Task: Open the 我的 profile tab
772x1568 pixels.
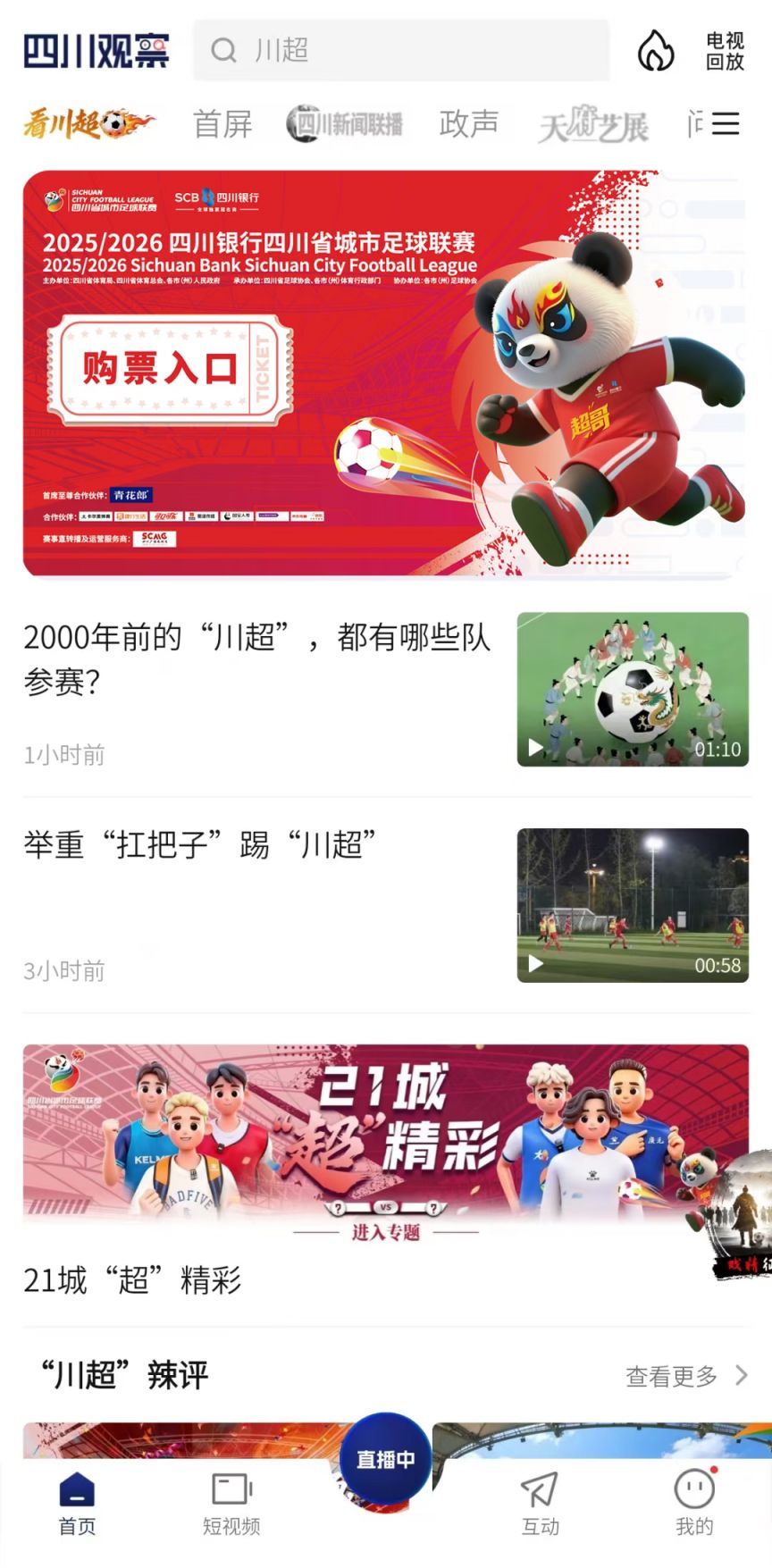Action: click(x=694, y=1504)
